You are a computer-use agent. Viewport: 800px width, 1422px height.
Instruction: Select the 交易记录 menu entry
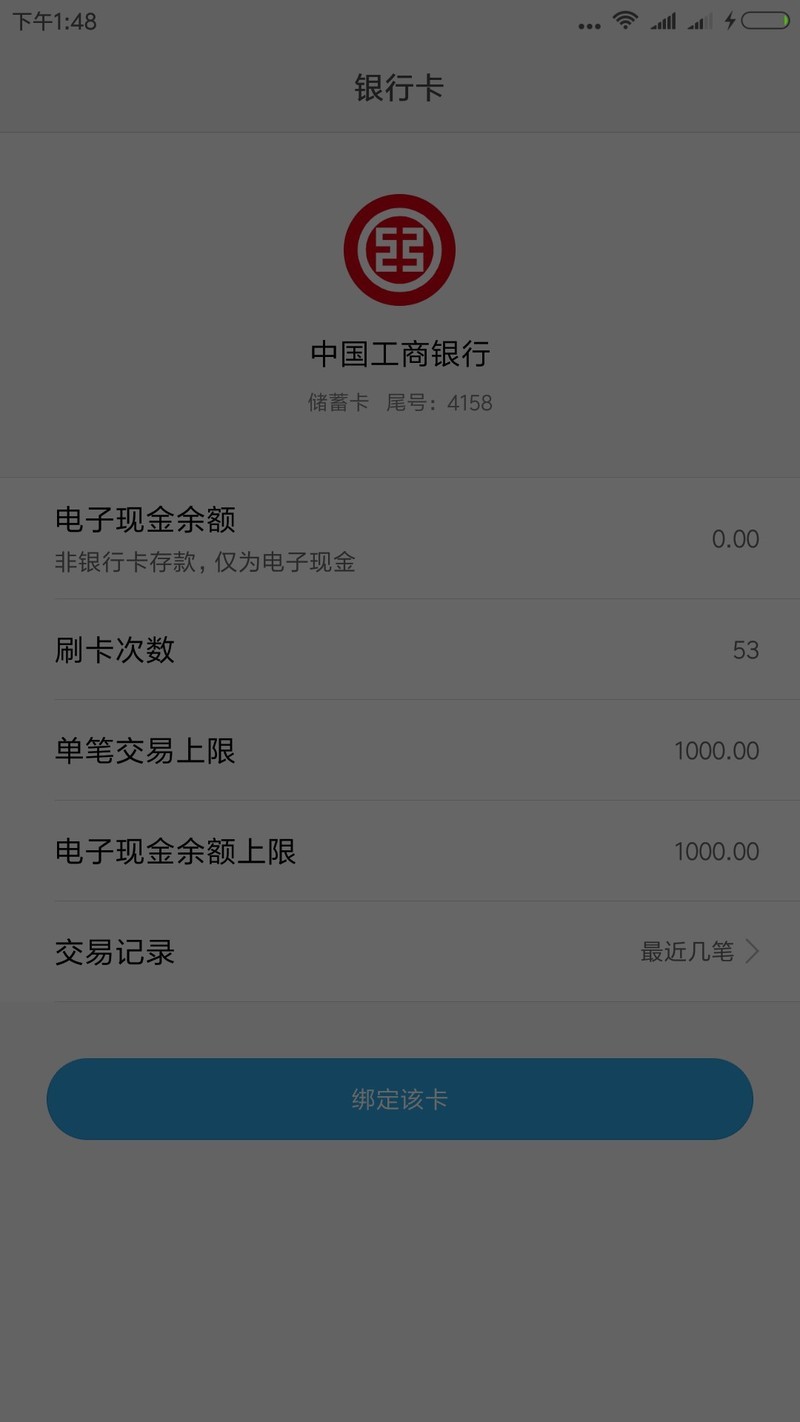coord(114,952)
